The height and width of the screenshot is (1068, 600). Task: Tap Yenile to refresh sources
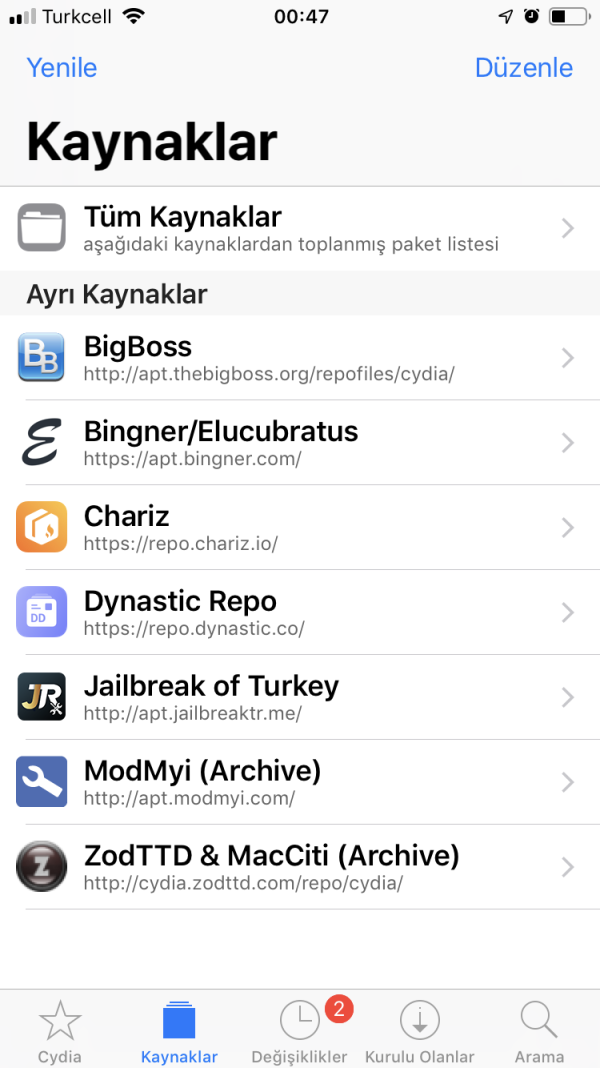pyautogui.click(x=62, y=68)
